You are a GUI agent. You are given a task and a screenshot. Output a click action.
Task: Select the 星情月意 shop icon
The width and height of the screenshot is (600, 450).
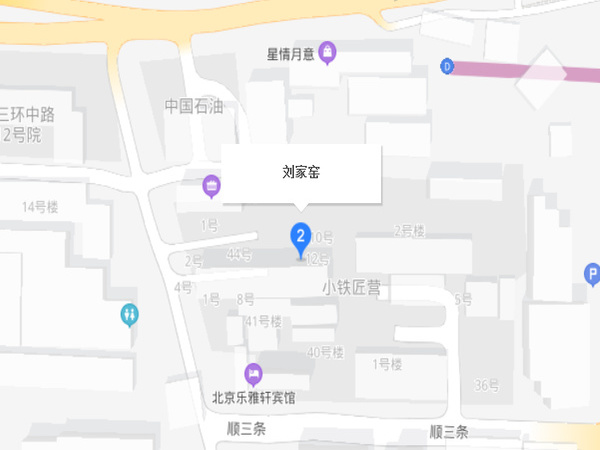coord(327,53)
